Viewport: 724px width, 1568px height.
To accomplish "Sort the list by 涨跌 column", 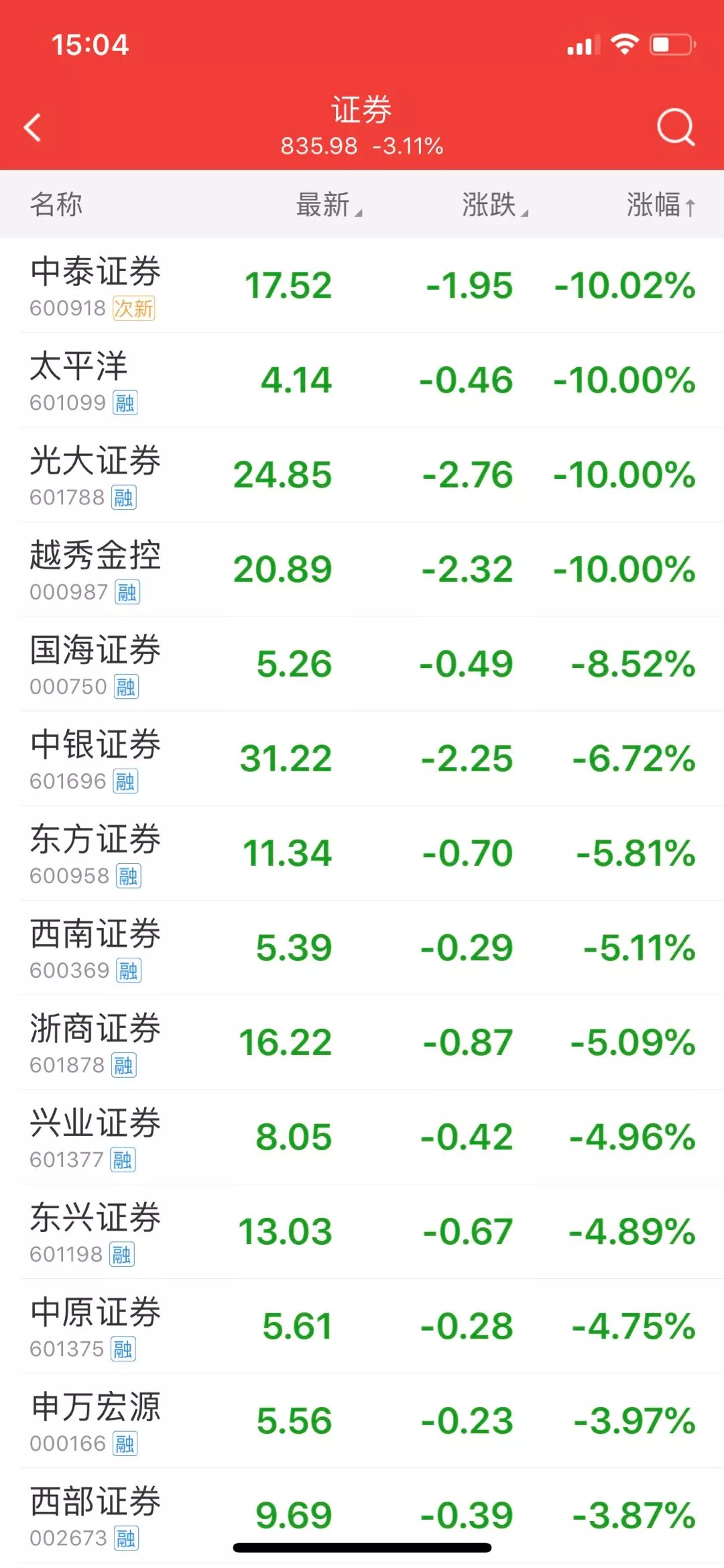I will coord(495,205).
